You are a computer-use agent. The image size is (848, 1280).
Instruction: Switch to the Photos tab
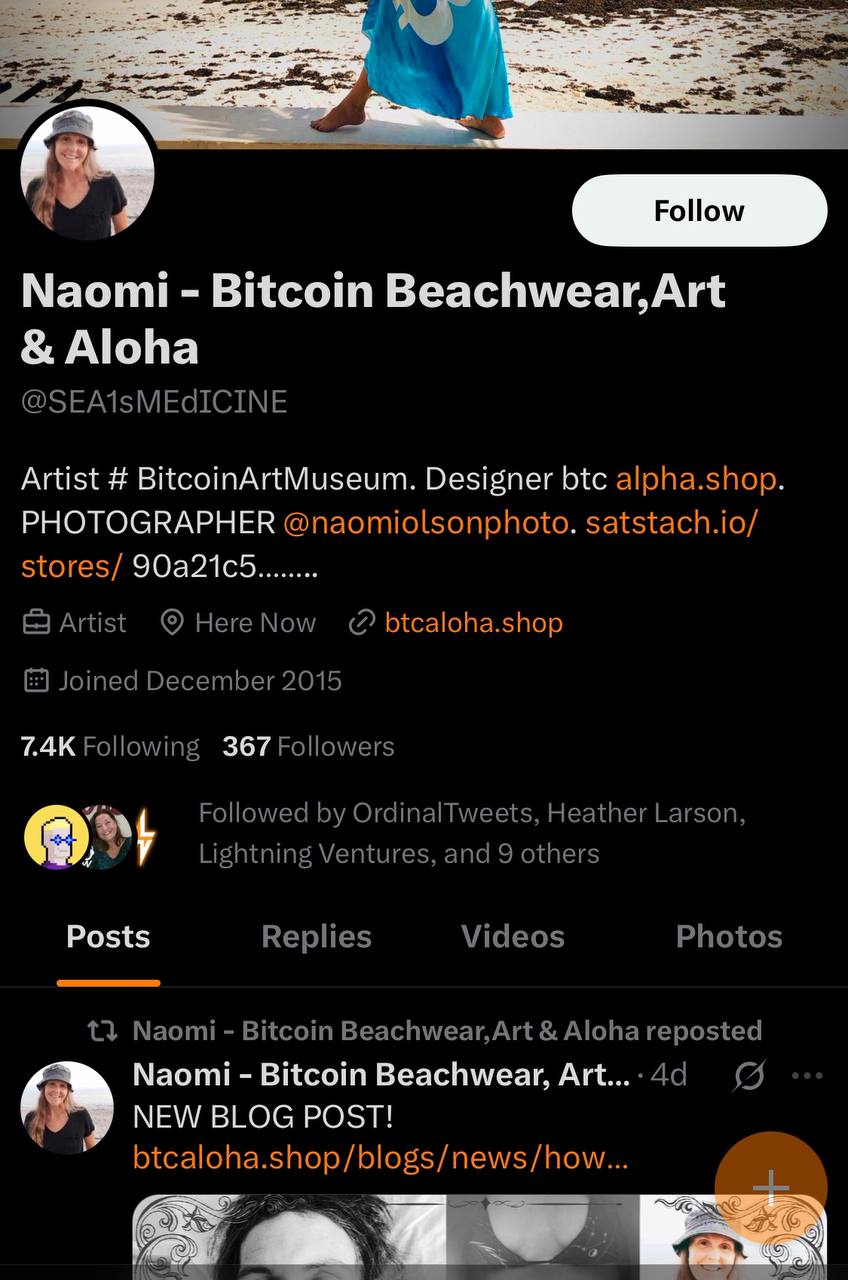(x=729, y=937)
